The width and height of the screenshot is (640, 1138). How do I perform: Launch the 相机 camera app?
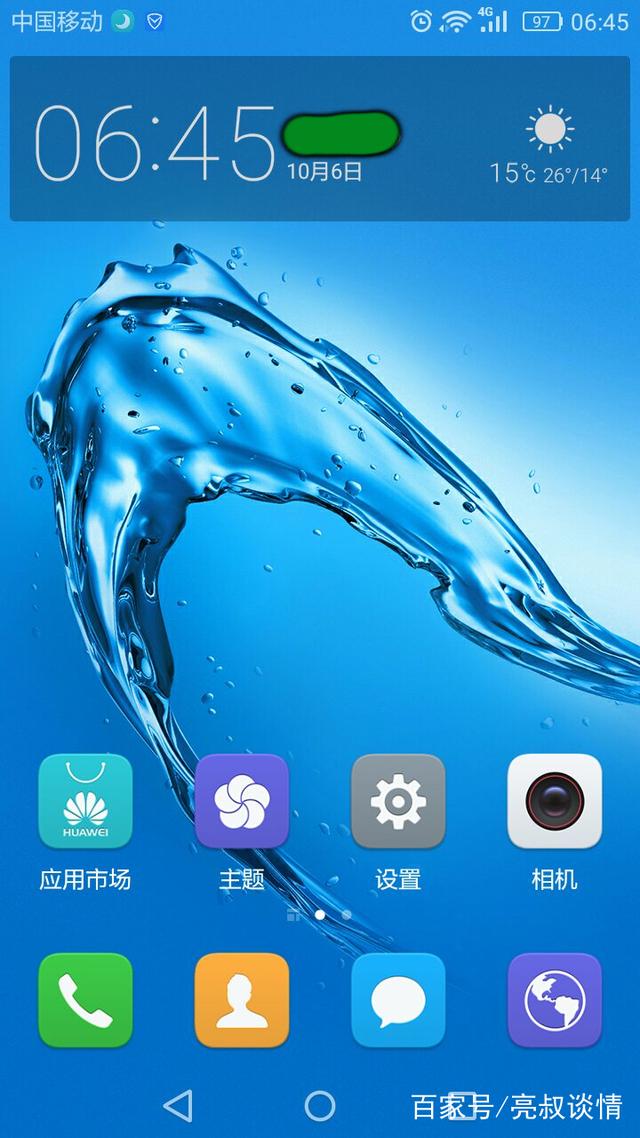click(x=554, y=801)
